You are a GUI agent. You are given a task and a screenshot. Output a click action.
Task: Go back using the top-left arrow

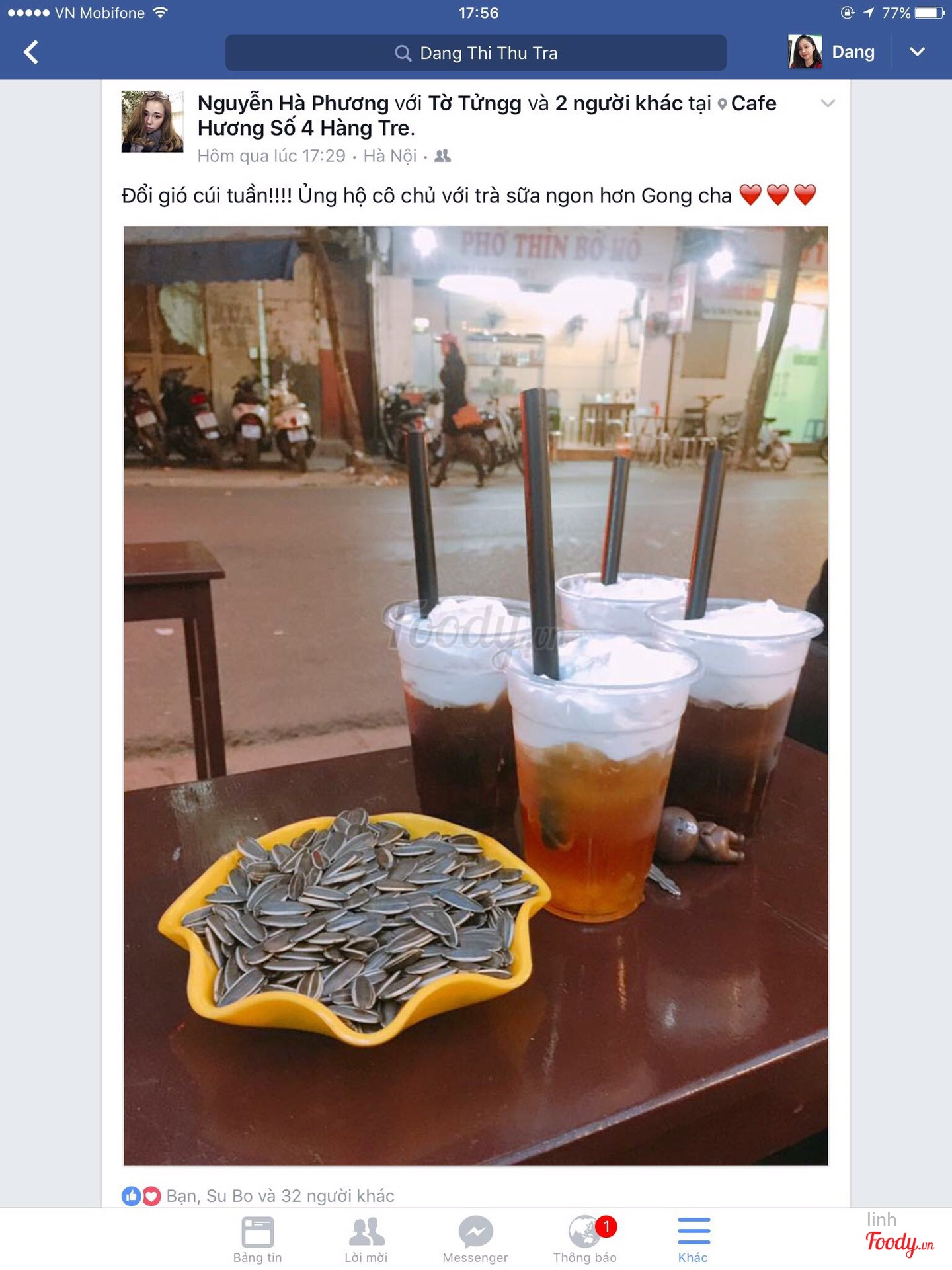point(31,52)
